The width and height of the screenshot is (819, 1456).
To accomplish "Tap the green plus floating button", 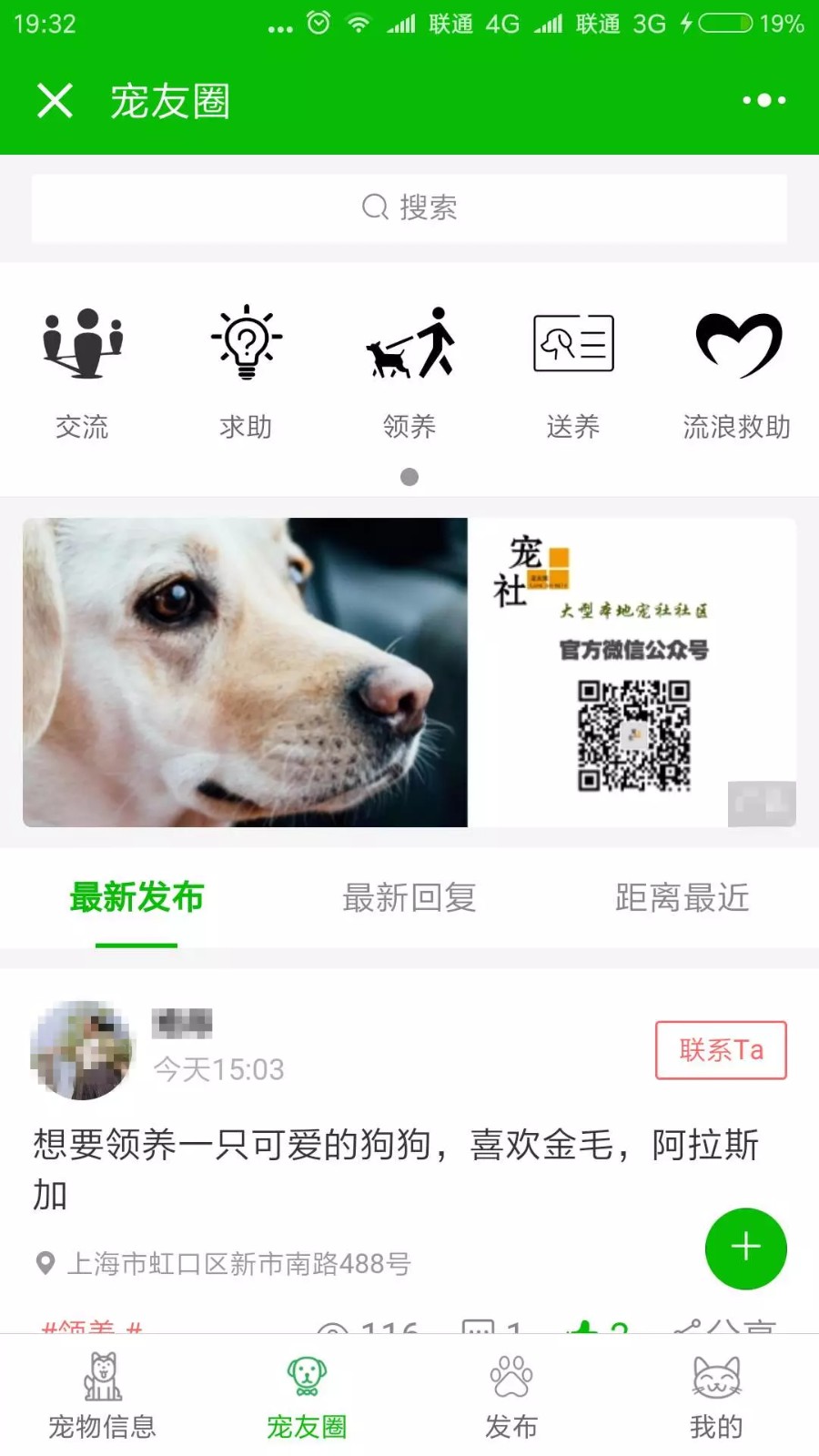I will click(x=746, y=1249).
